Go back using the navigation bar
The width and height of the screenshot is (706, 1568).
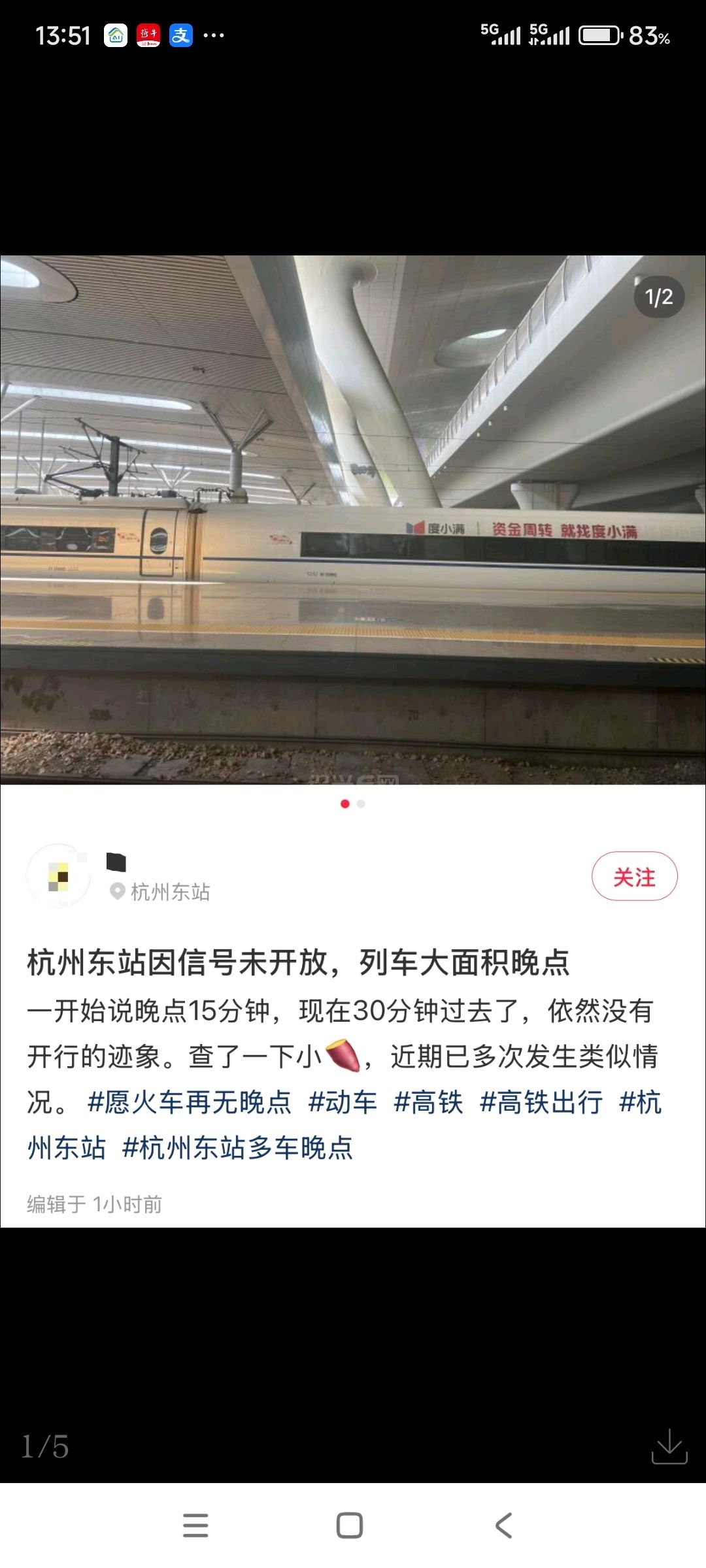tap(503, 1526)
